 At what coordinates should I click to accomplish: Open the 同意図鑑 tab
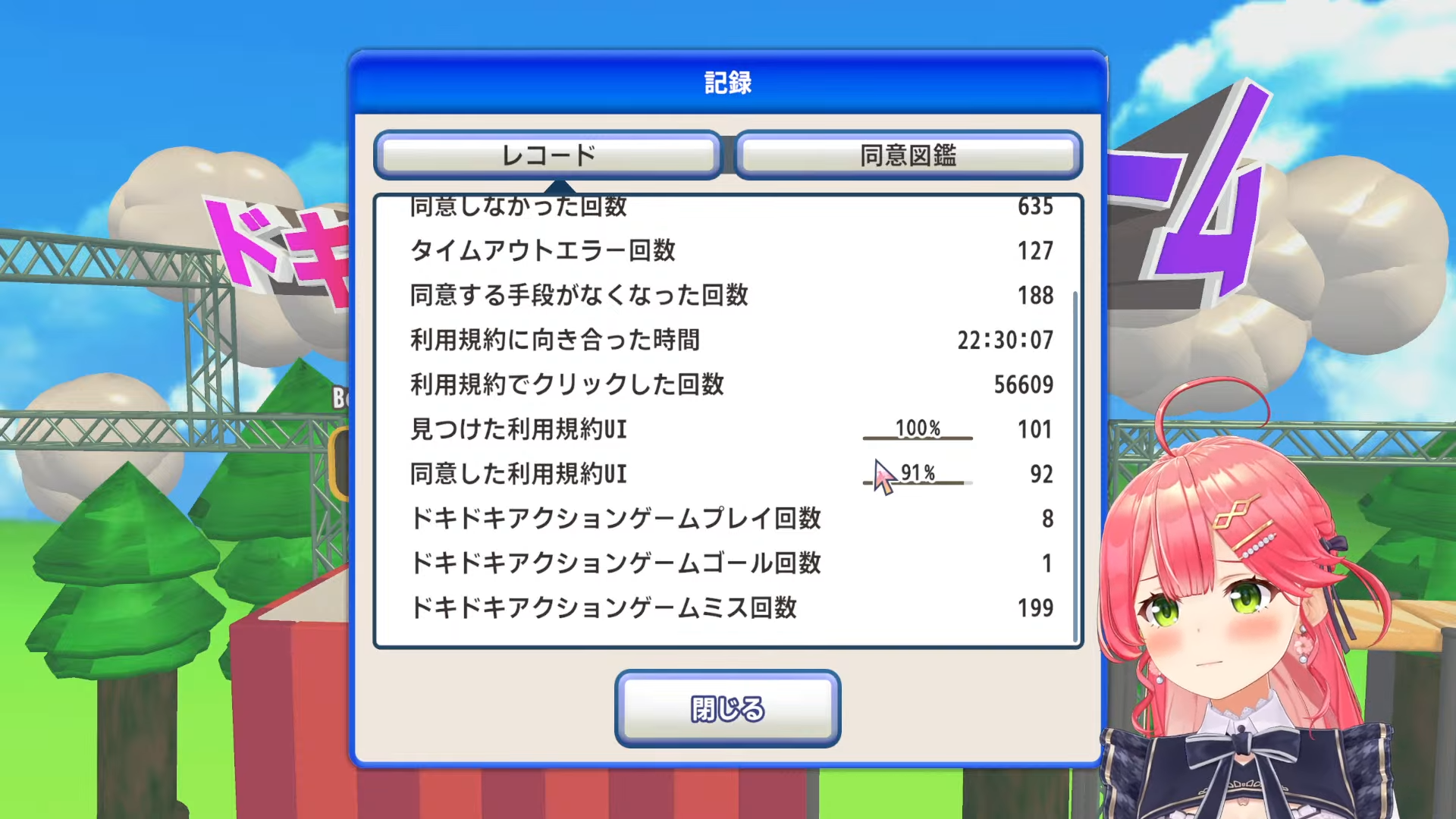coord(908,155)
